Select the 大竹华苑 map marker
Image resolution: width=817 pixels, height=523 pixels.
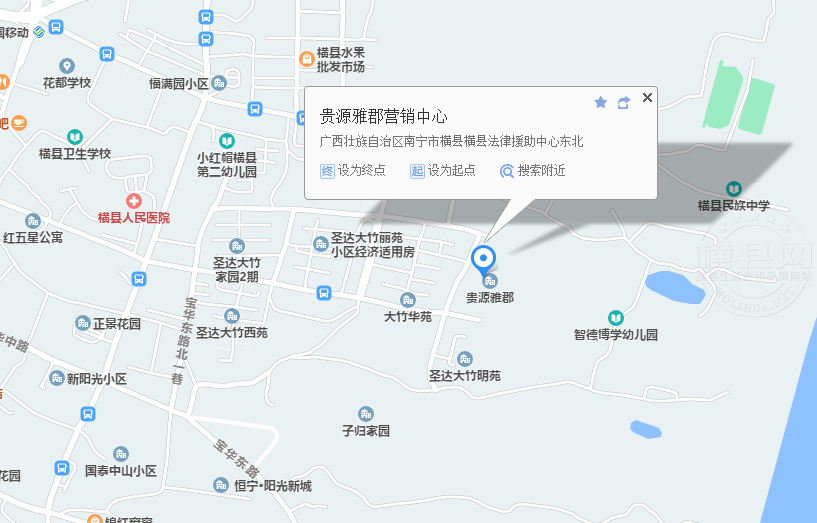[407, 300]
